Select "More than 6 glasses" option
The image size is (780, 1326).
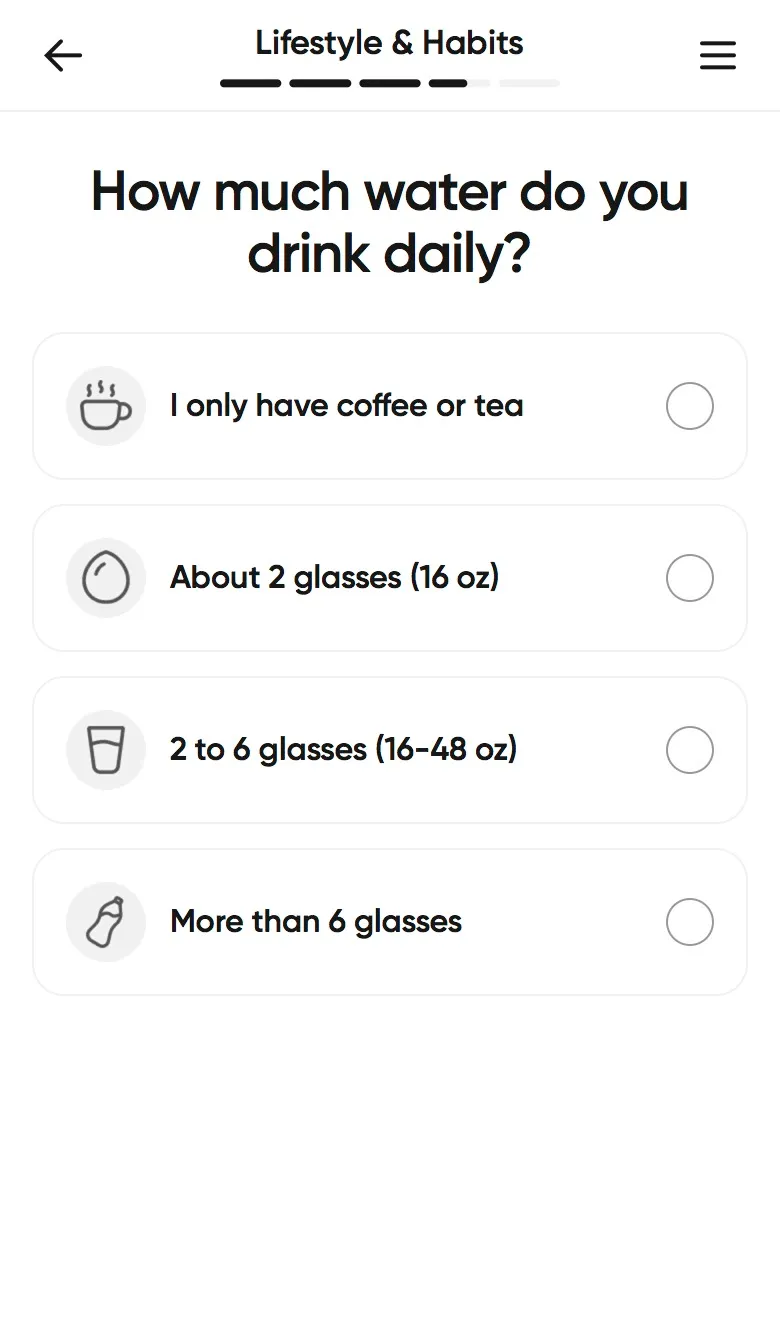[390, 922]
